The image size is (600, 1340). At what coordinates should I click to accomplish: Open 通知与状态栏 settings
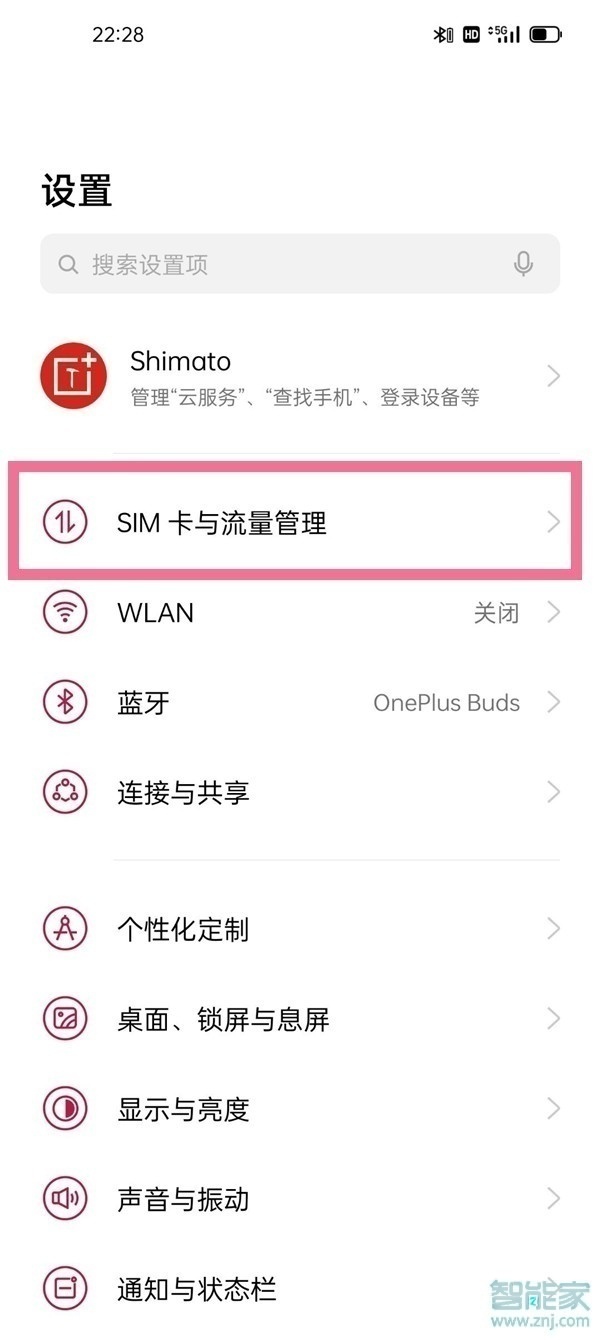(300, 1288)
